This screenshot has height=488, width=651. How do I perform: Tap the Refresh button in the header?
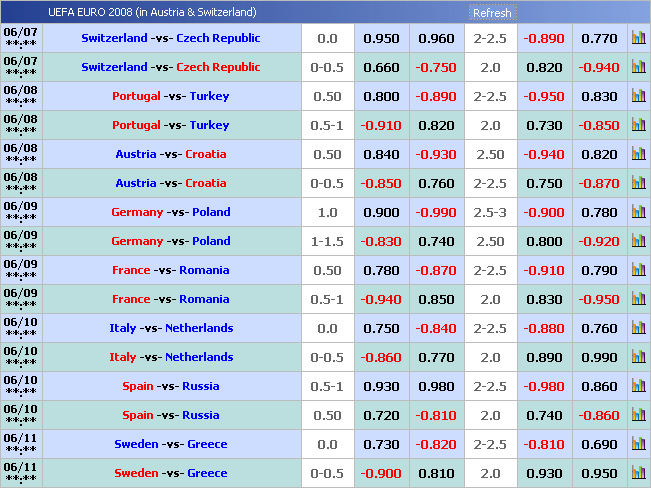(491, 13)
